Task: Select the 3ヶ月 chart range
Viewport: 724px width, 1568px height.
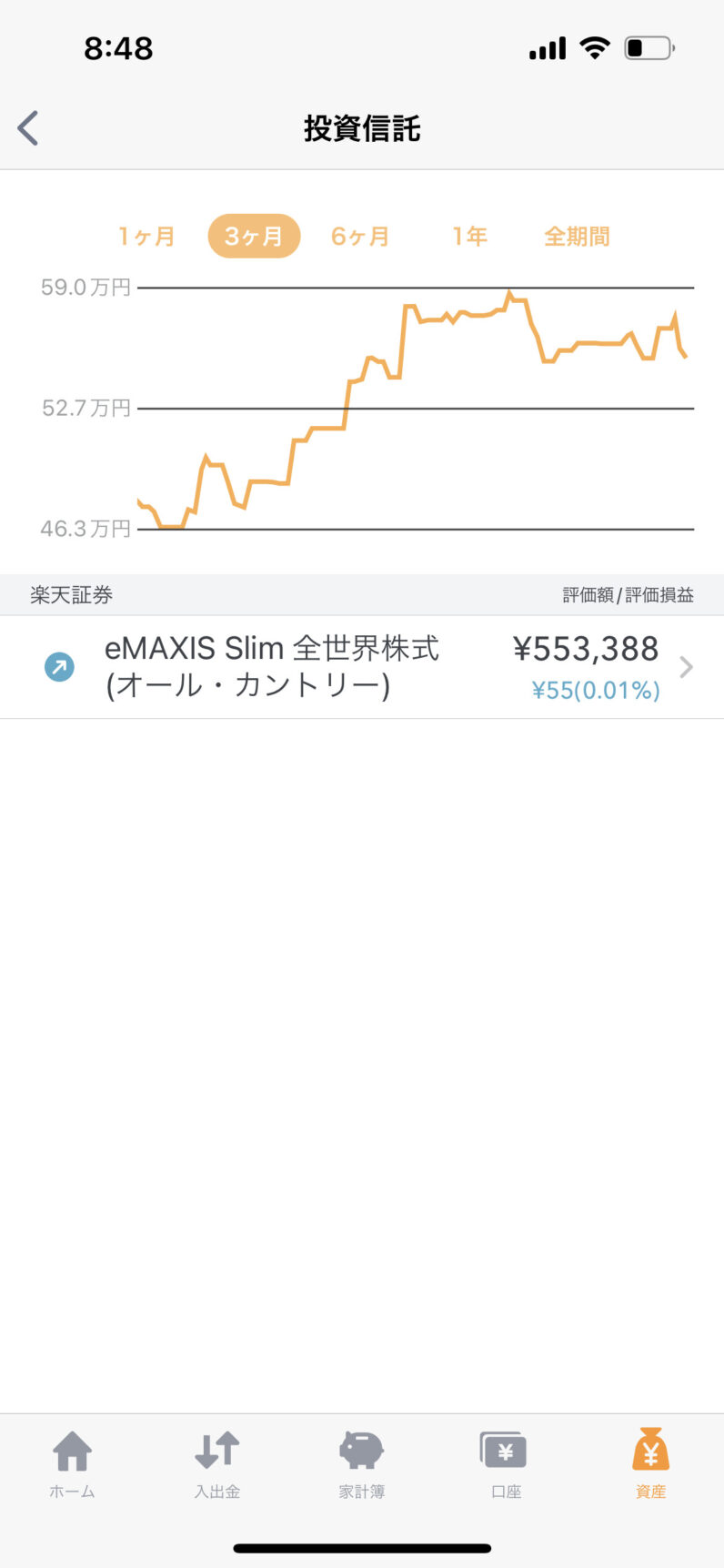Action: click(254, 237)
